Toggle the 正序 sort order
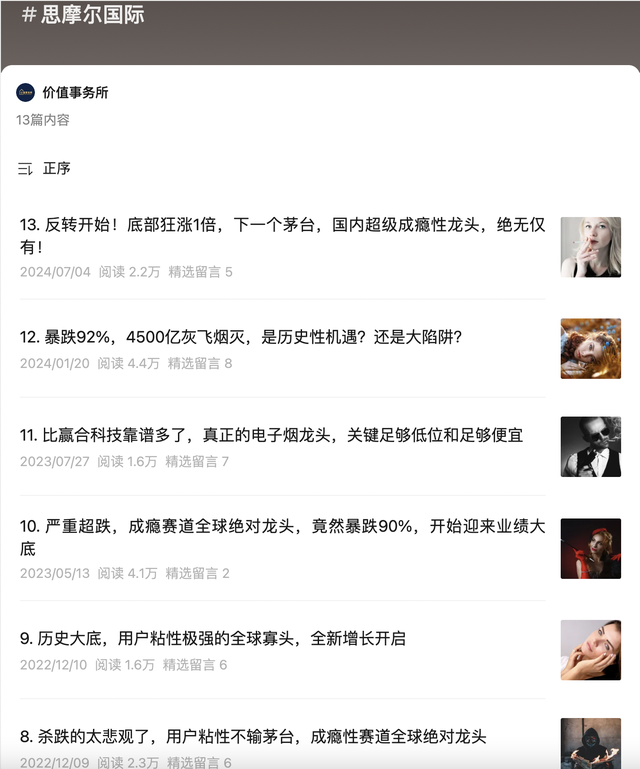Viewport: 640px width, 769px height. pyautogui.click(x=45, y=168)
